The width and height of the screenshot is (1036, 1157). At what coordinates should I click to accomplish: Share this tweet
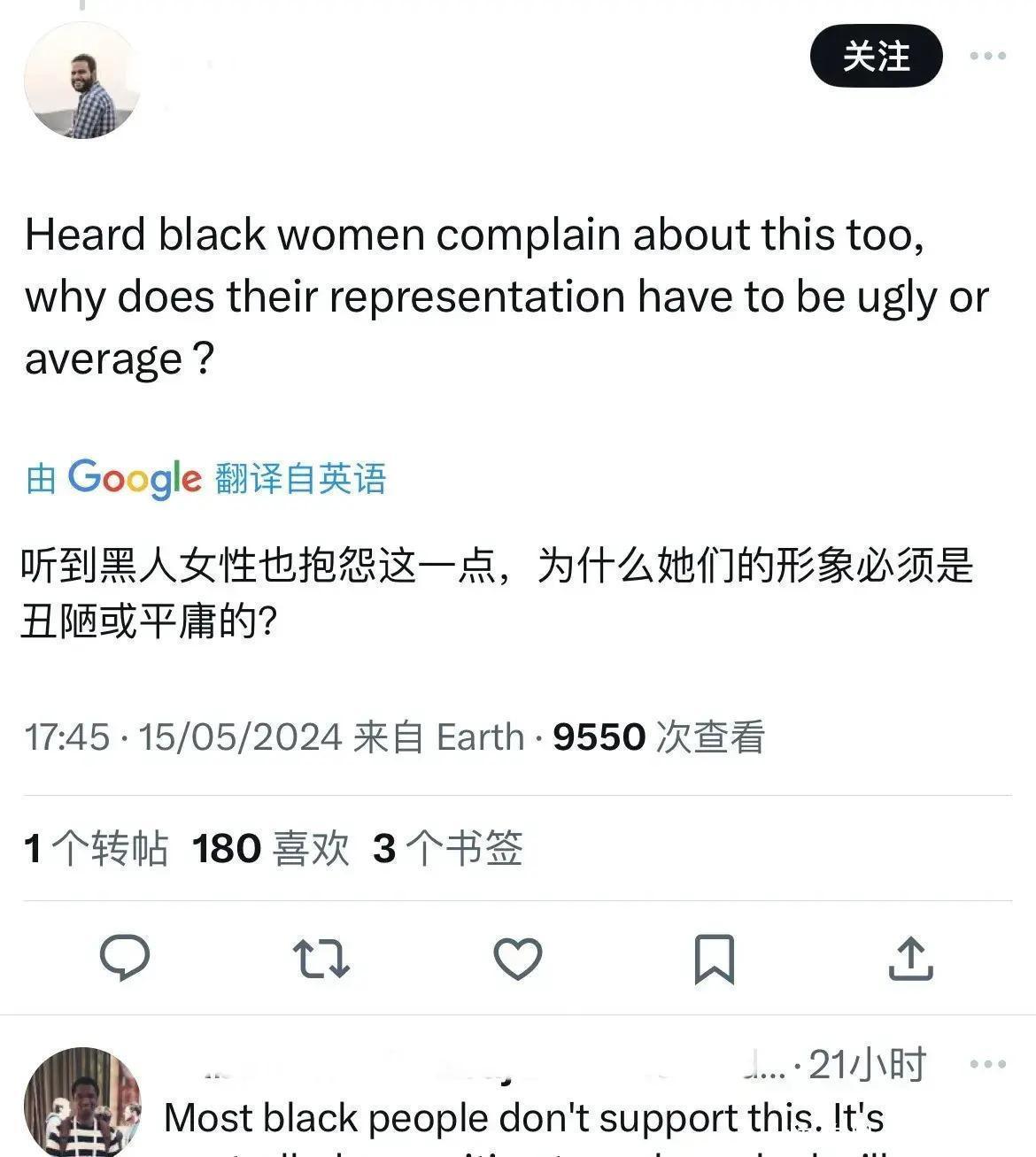910,958
